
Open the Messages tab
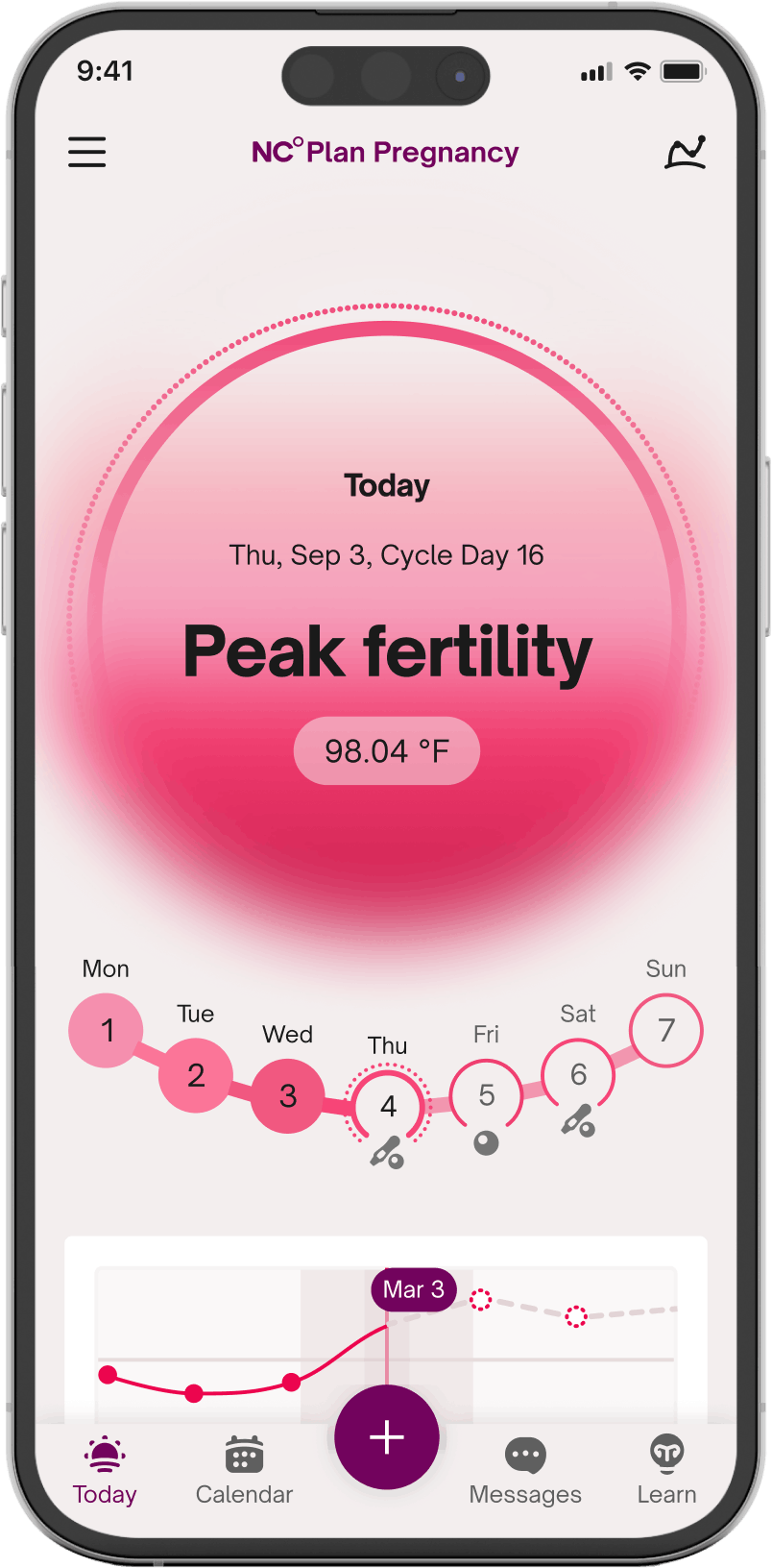pos(525,1471)
